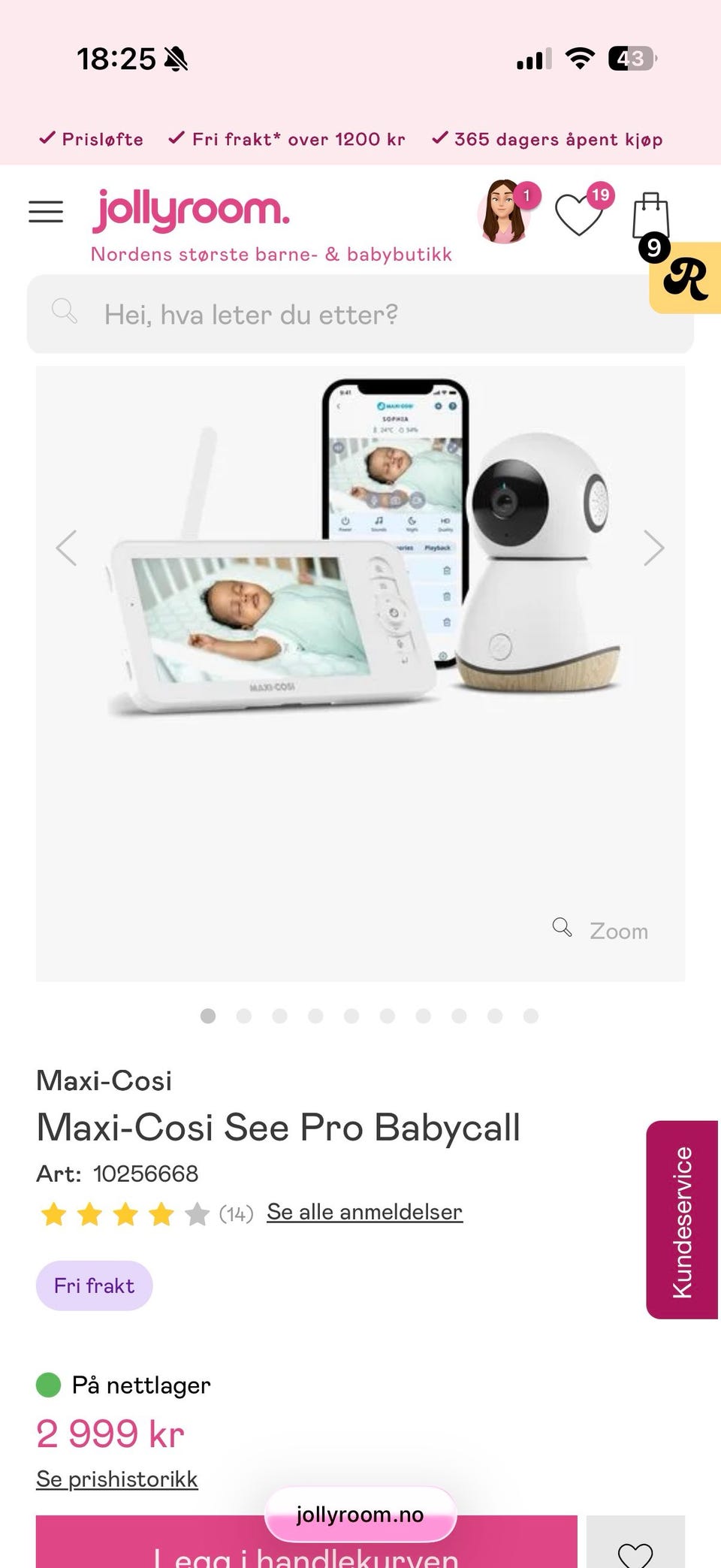Open the hamburger menu
721x1568 pixels.
click(x=46, y=212)
